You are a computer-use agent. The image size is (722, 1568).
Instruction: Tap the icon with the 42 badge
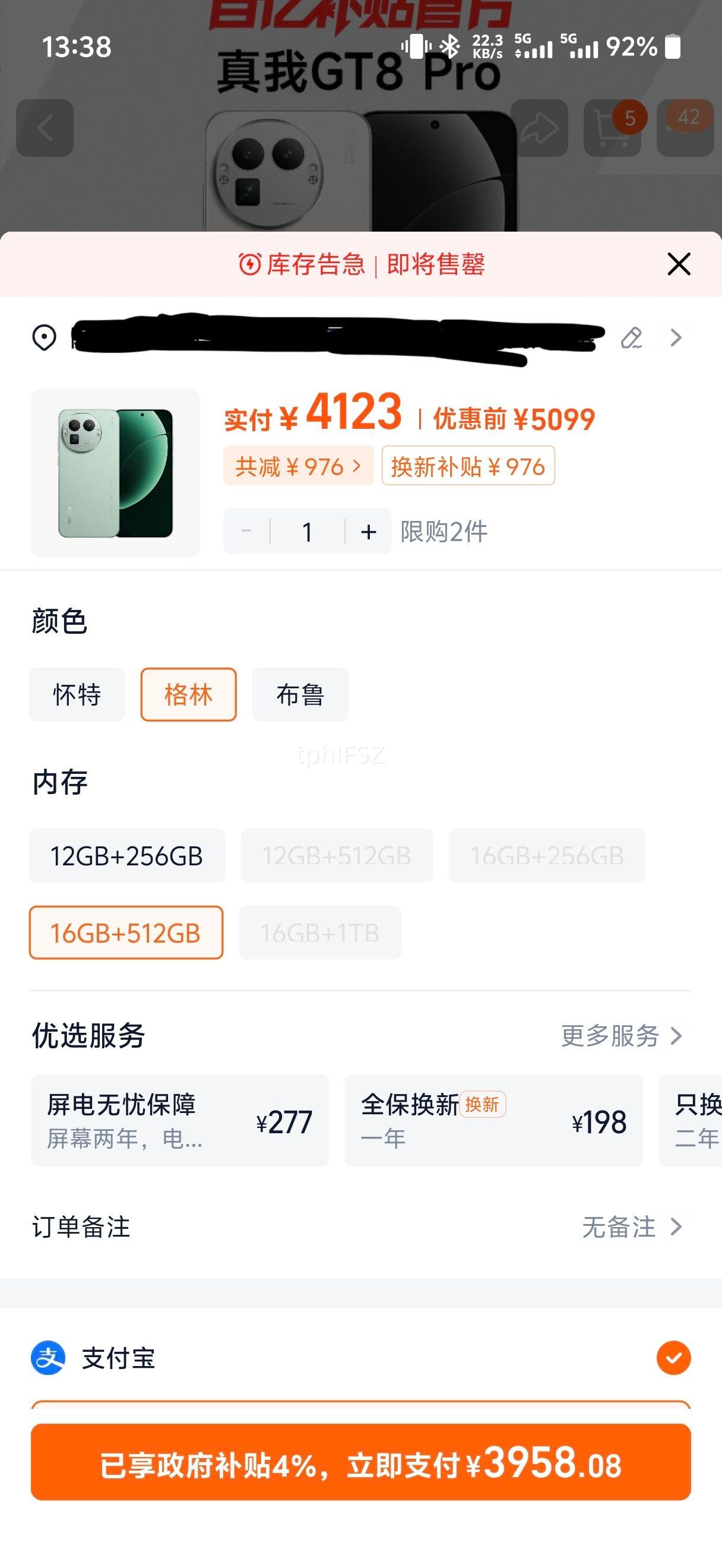[685, 127]
